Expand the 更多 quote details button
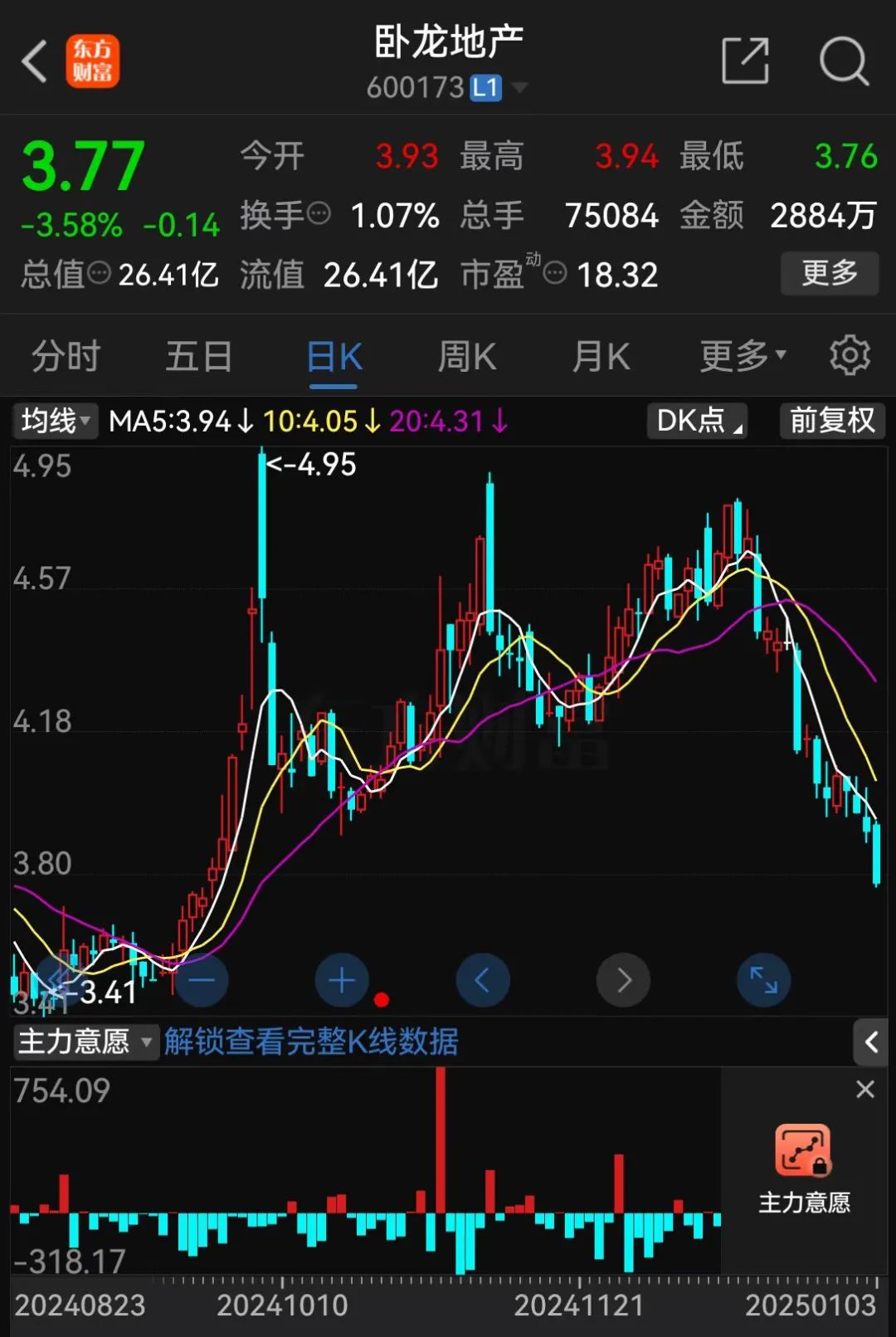896x1337 pixels. pyautogui.click(x=829, y=273)
